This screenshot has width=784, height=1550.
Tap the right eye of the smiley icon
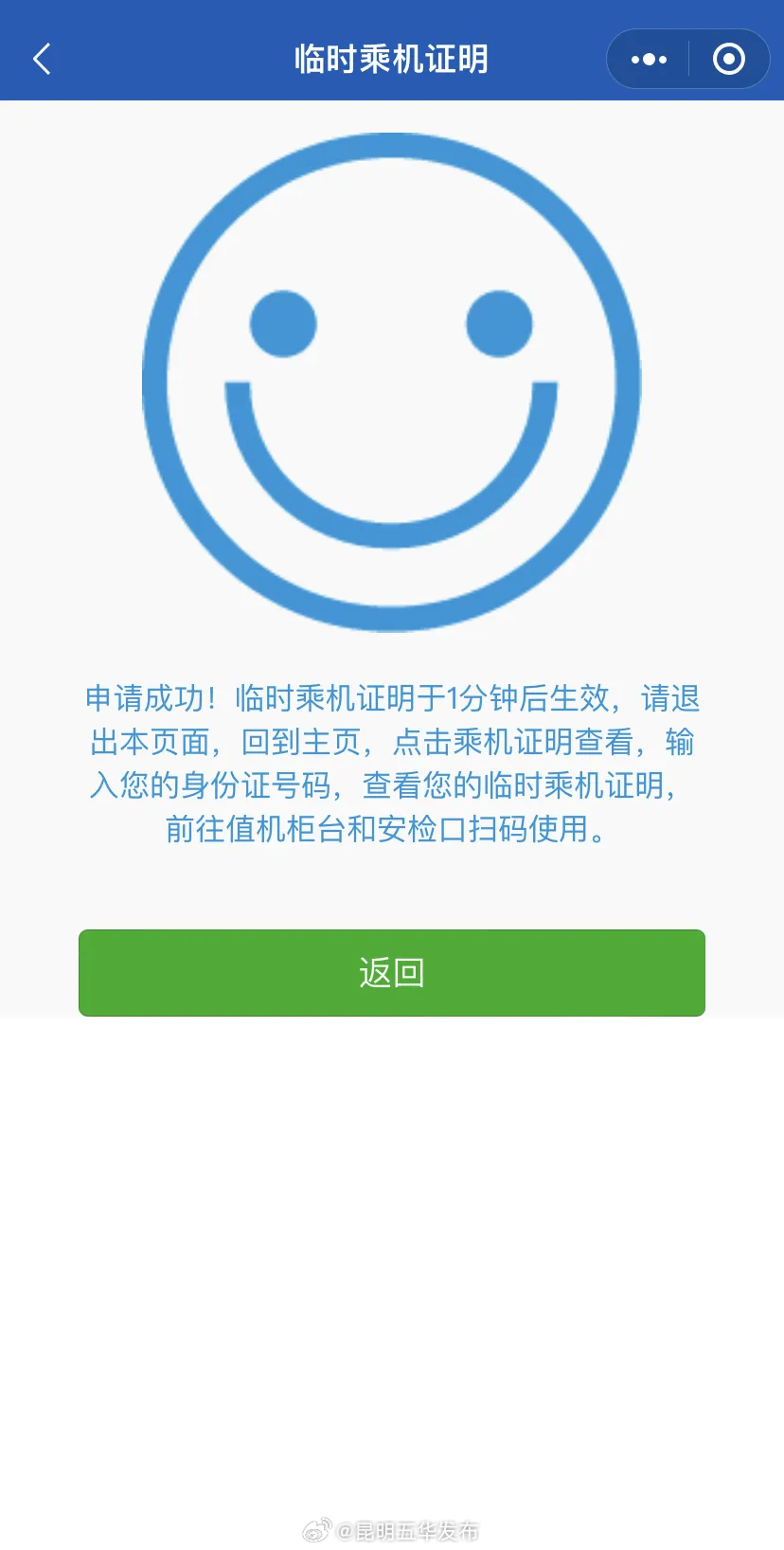(496, 323)
